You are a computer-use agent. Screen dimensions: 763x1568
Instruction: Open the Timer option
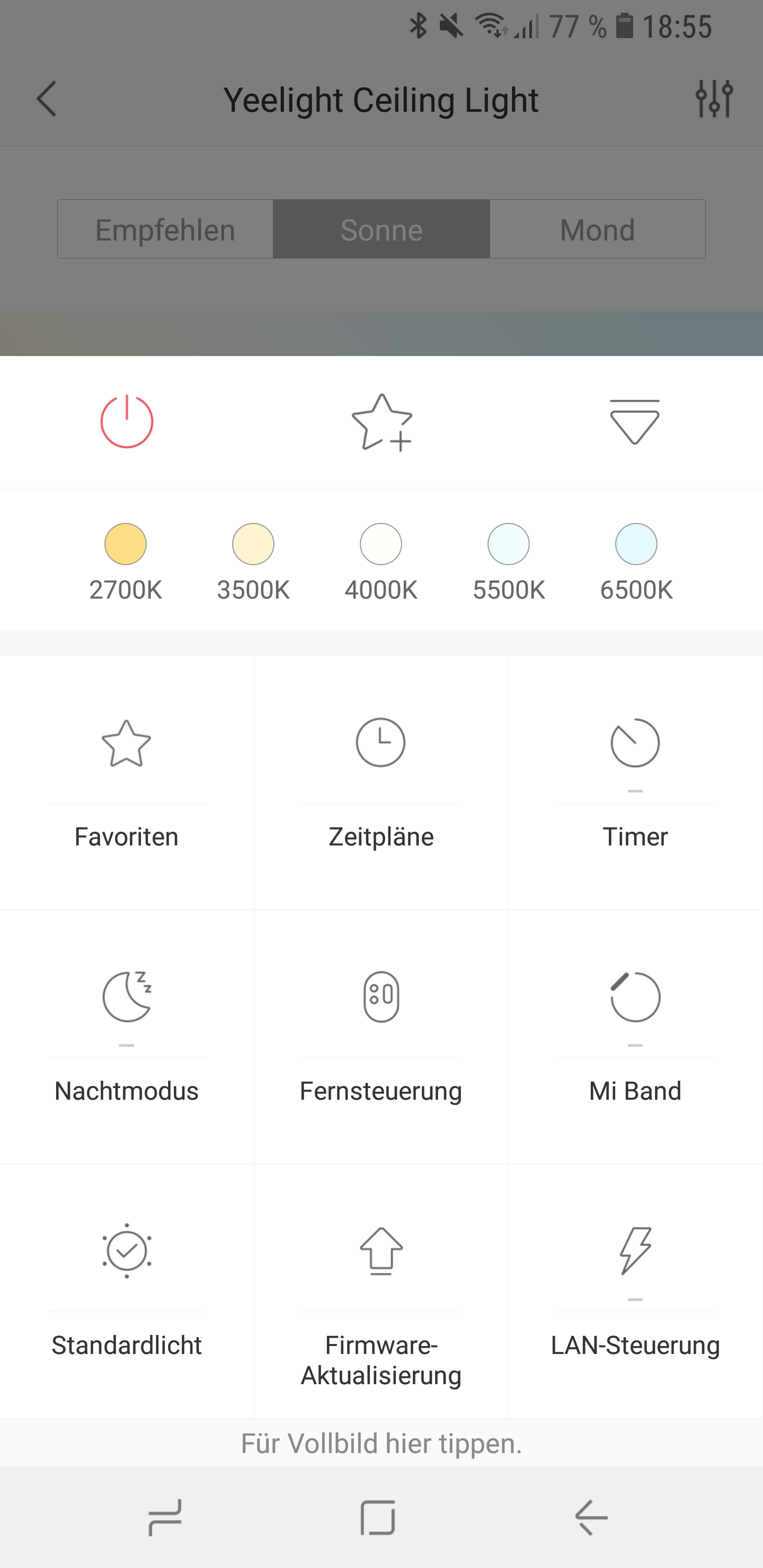click(x=635, y=782)
